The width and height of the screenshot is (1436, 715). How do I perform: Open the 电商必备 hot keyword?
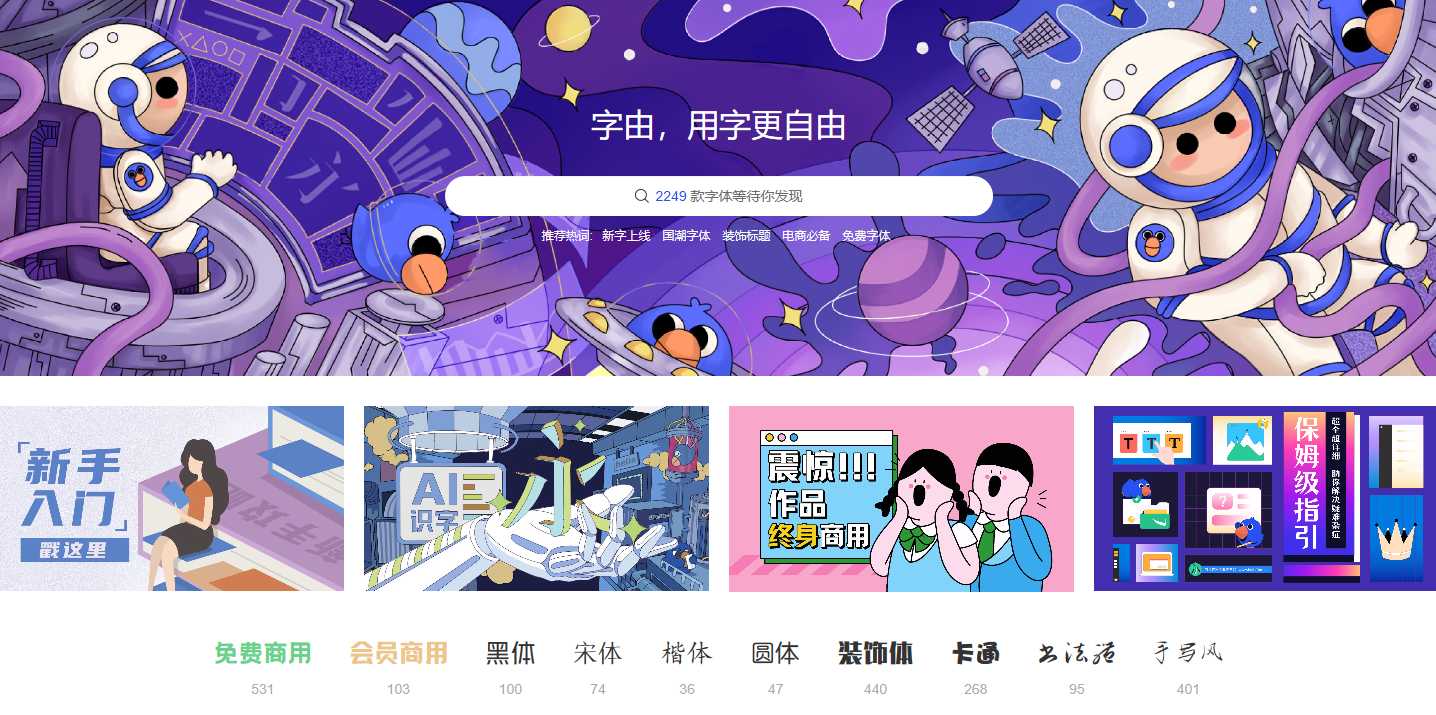806,236
